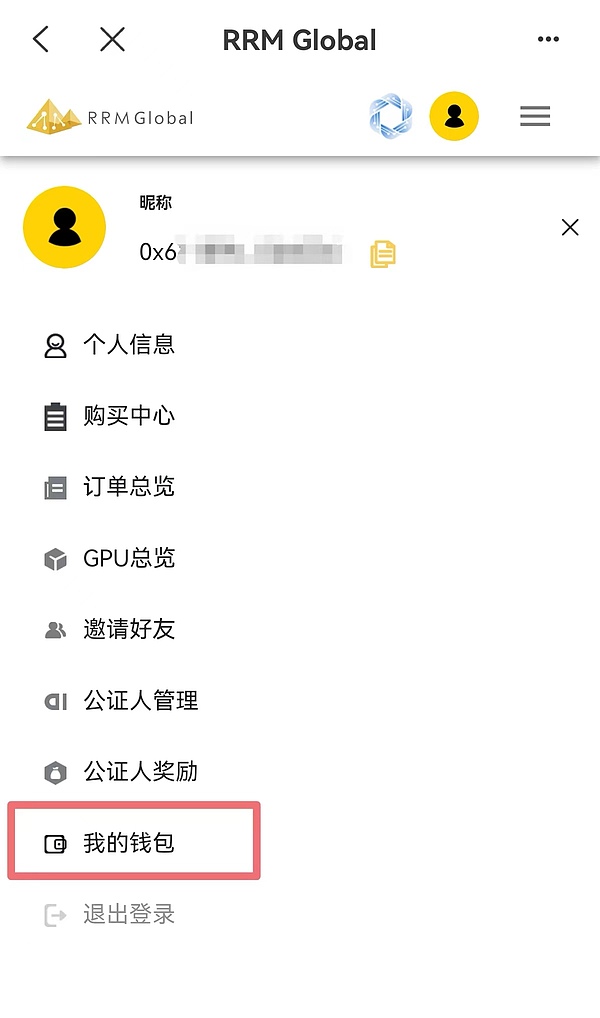View 公证人奖励 notary rewards
Image resolution: width=600 pixels, height=1018 pixels.
coord(140,772)
